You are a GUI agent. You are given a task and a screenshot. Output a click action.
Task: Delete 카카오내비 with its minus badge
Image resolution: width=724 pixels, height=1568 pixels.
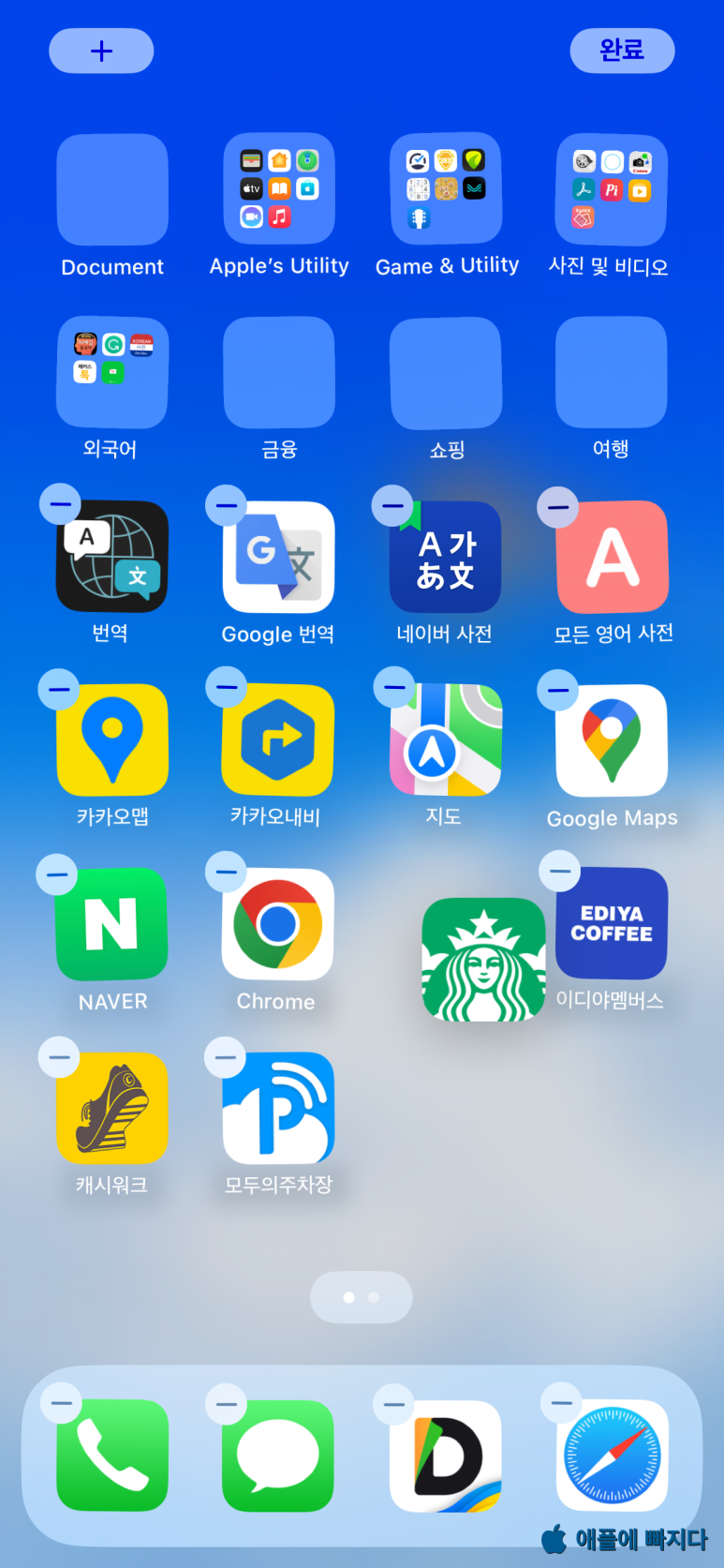click(226, 688)
